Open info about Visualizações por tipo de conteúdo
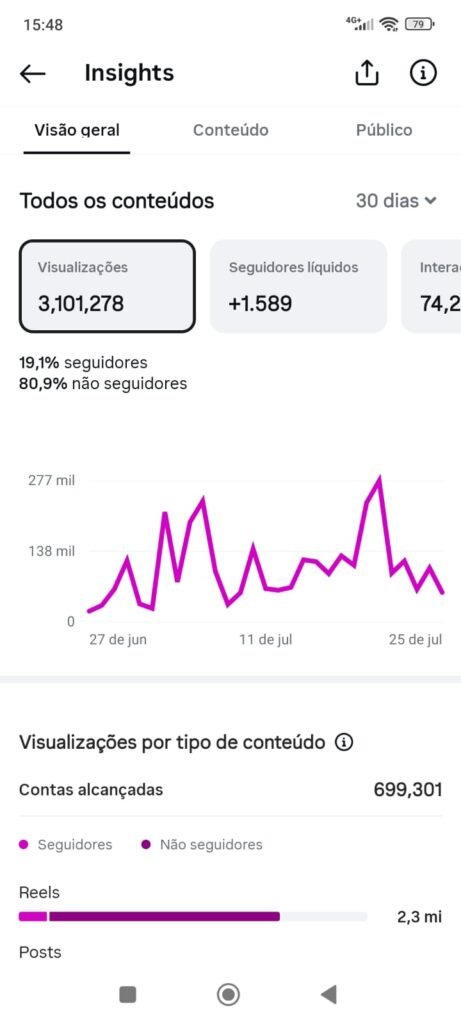This screenshot has width=461, height=1024. [344, 742]
